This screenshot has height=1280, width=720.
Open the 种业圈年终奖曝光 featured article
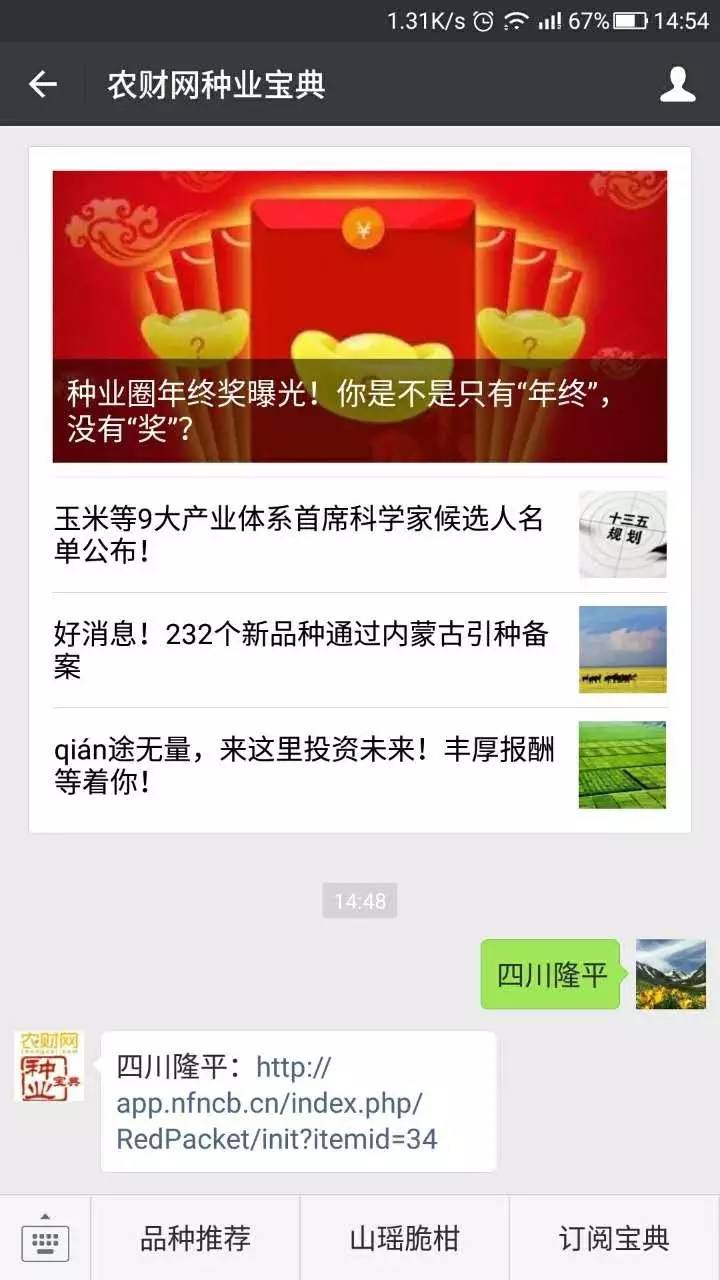point(360,316)
